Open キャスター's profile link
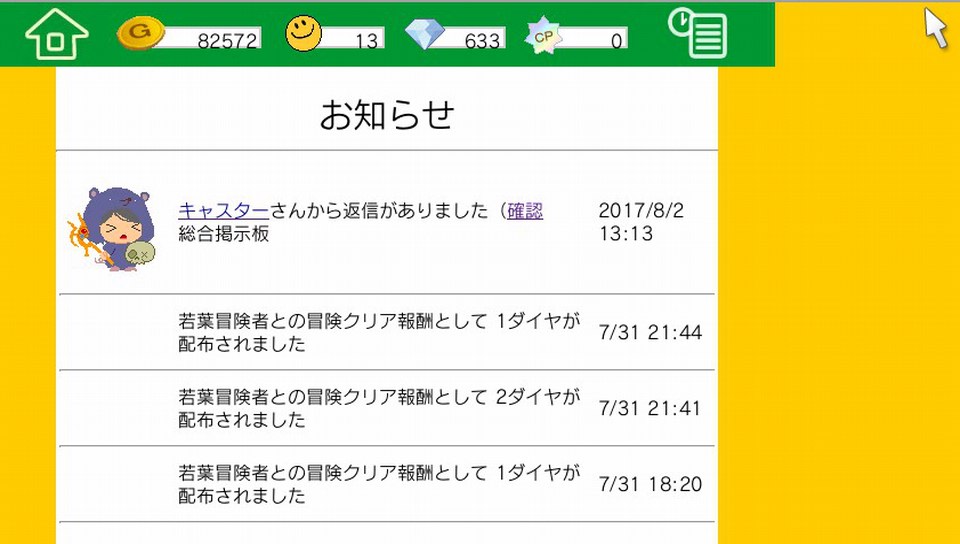Screen dimensions: 960x544 click(223, 211)
